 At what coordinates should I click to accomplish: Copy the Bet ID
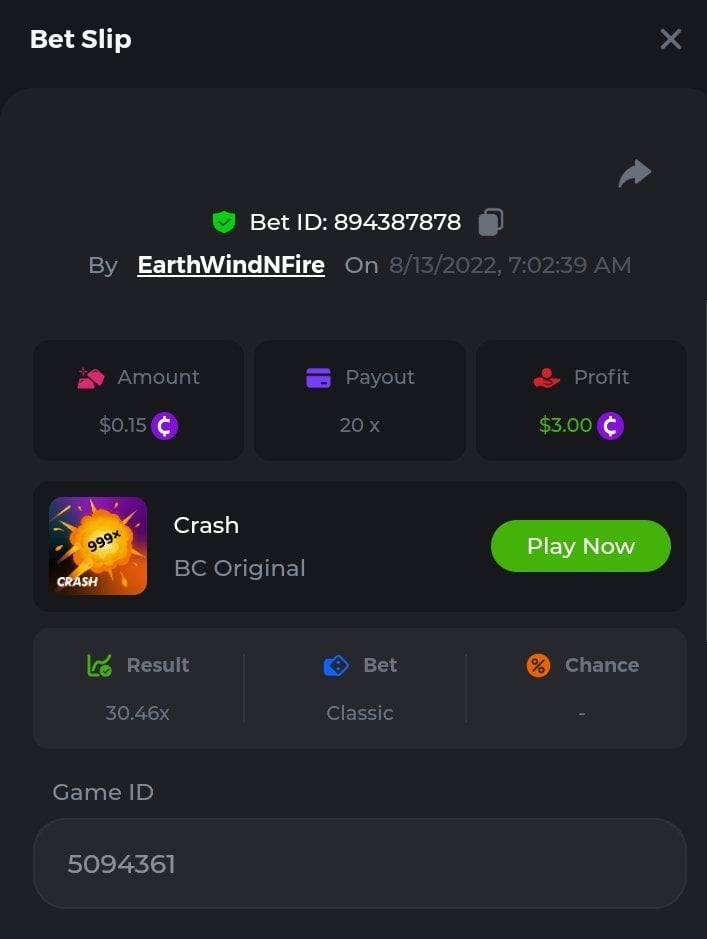point(490,222)
